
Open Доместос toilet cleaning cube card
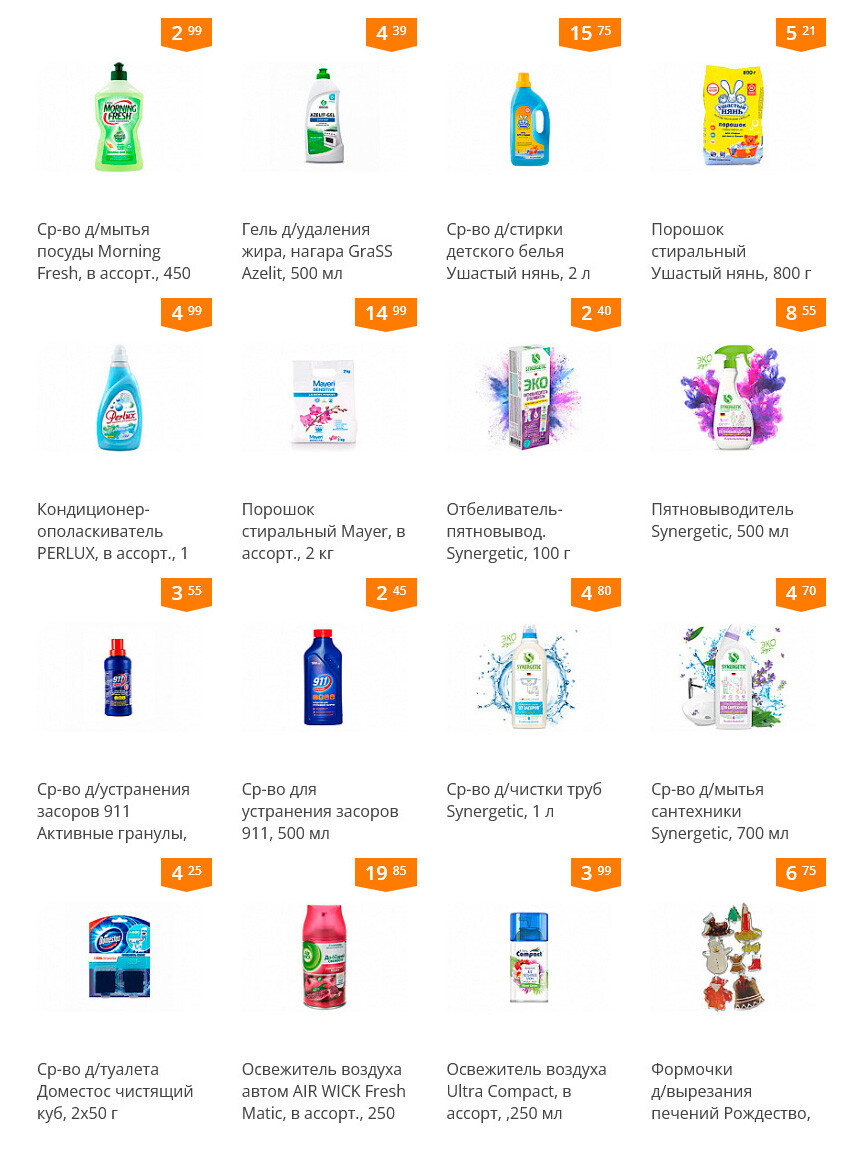pyautogui.click(x=119, y=957)
